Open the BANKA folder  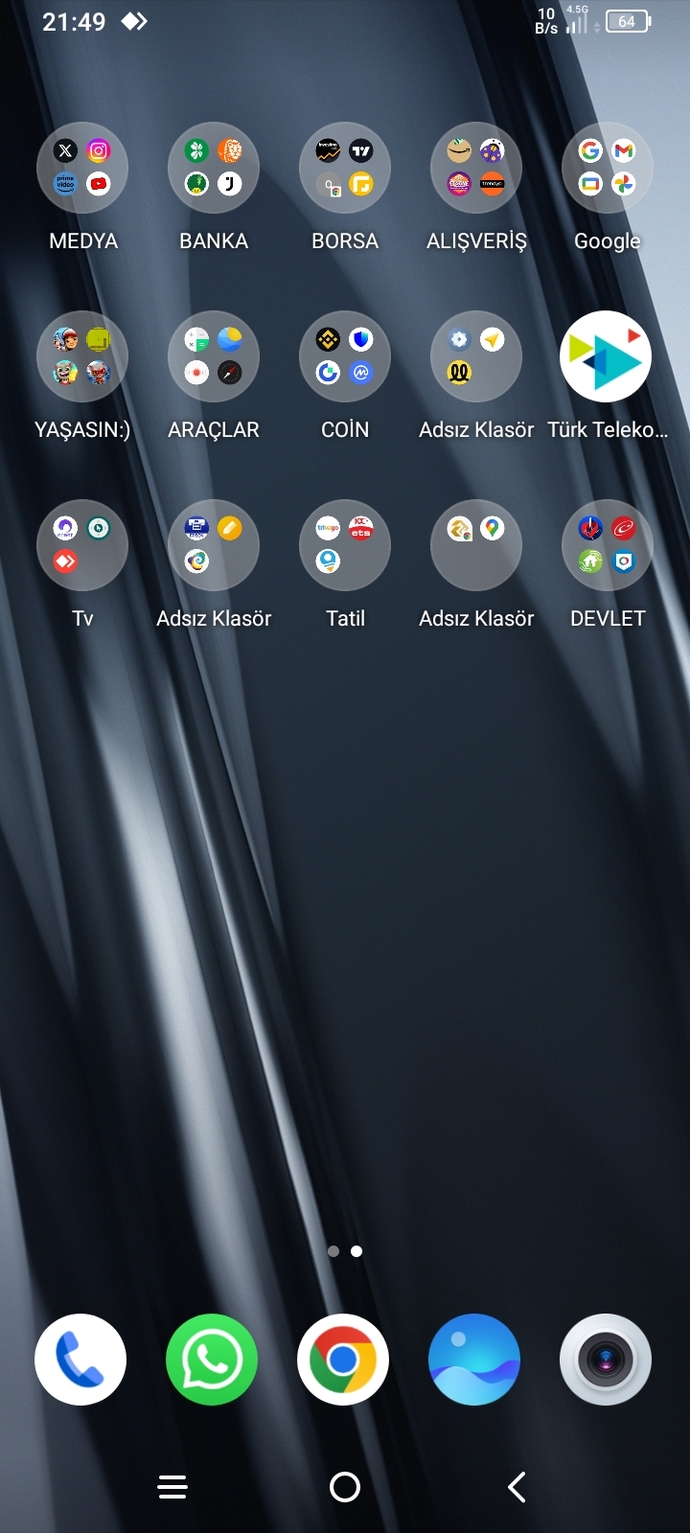(x=213, y=168)
